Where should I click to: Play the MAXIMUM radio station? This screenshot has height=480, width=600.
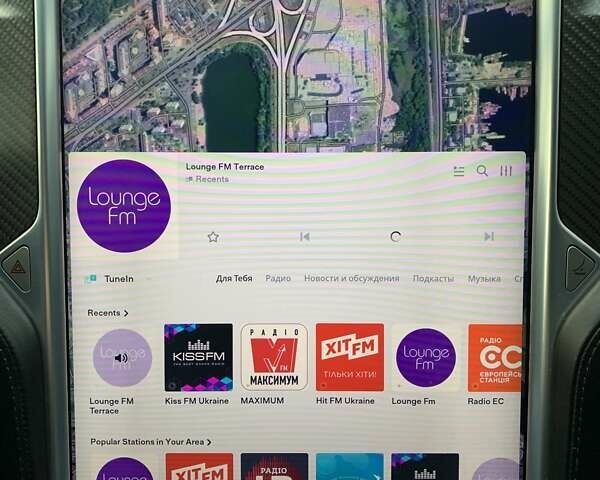point(274,357)
